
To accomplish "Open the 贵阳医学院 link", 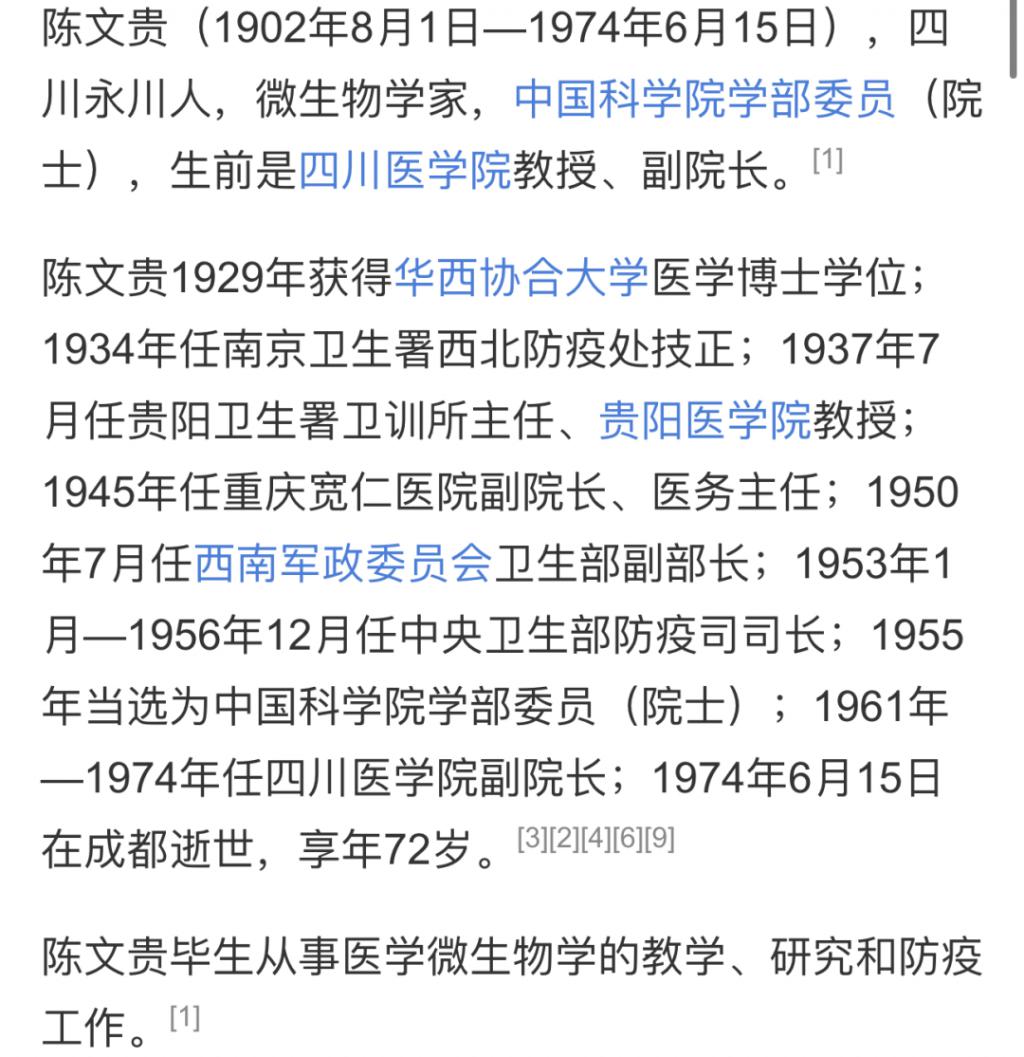I will click(704, 422).
